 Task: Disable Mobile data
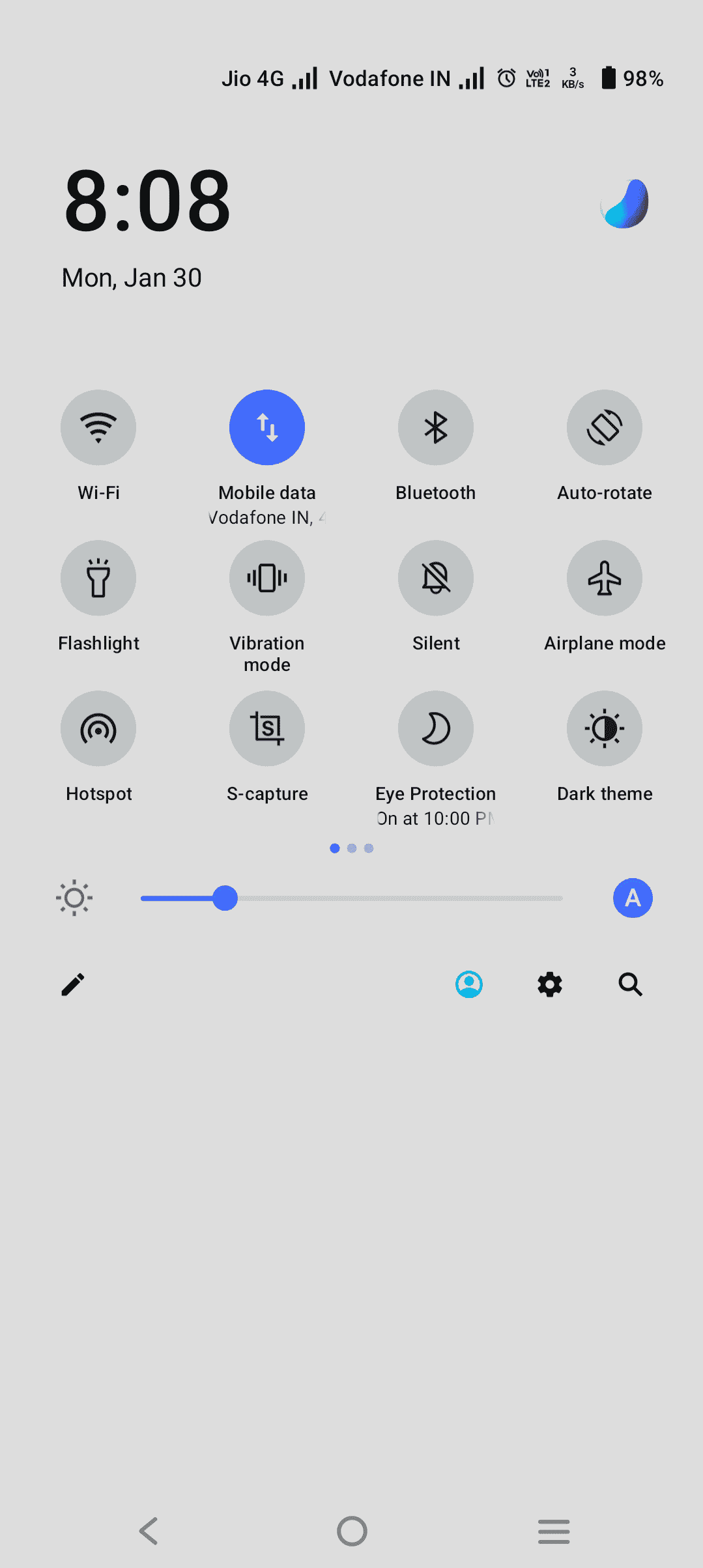click(x=267, y=427)
